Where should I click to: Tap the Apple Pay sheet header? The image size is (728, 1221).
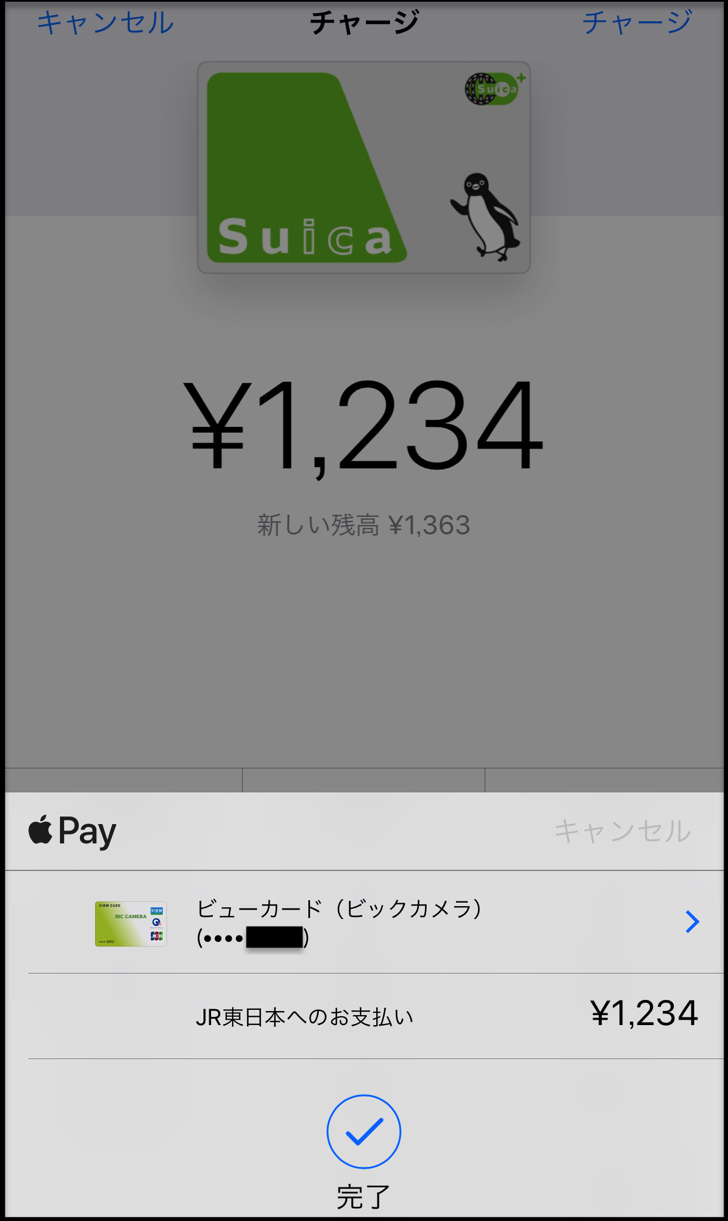pyautogui.click(x=364, y=829)
